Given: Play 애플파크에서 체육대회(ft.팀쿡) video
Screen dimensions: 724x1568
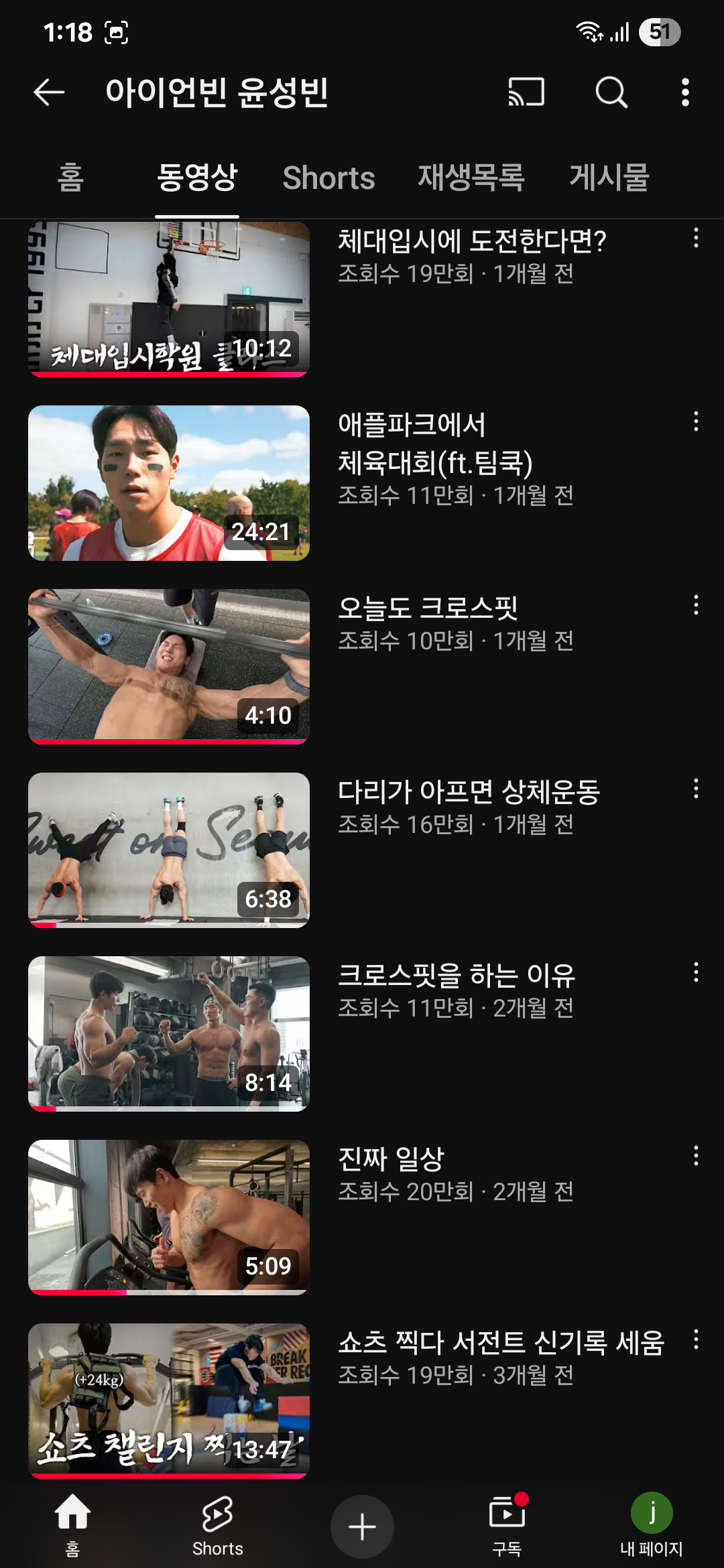Looking at the screenshot, I should [169, 482].
